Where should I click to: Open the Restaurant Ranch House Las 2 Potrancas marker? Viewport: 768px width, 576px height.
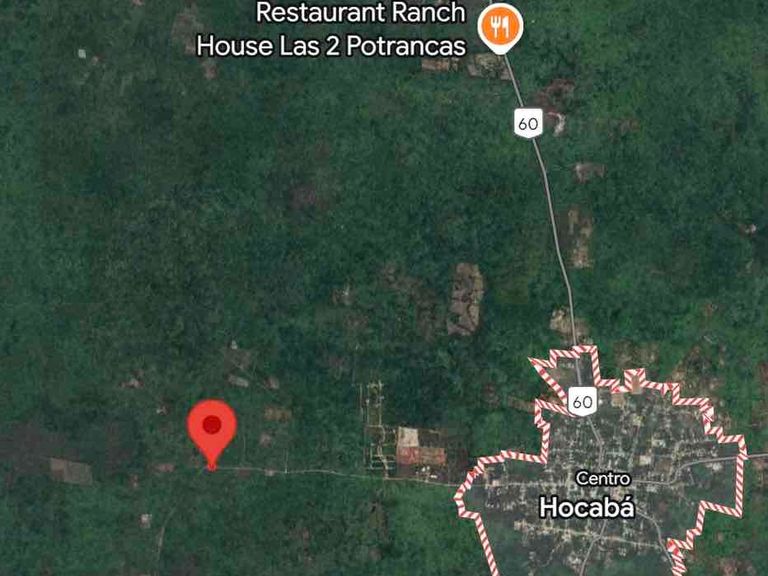pyautogui.click(x=499, y=25)
